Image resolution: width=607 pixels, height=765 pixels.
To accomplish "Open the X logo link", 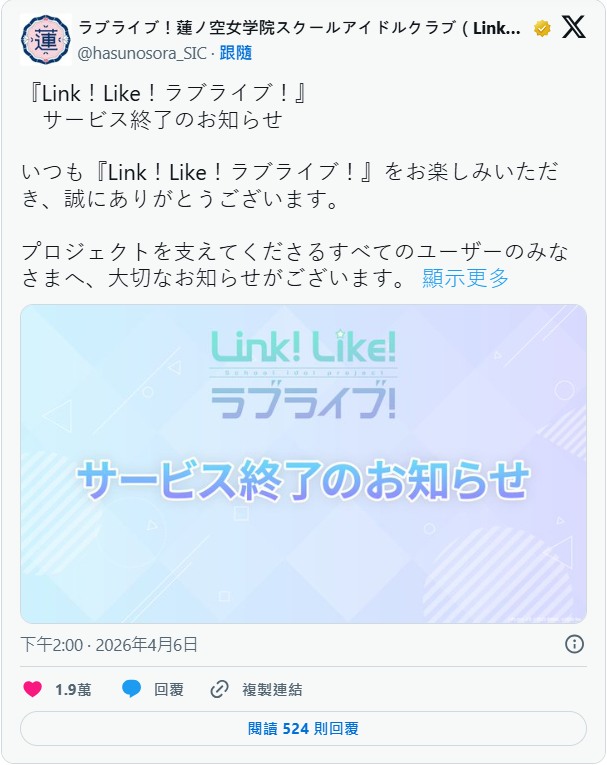I will click(x=574, y=28).
